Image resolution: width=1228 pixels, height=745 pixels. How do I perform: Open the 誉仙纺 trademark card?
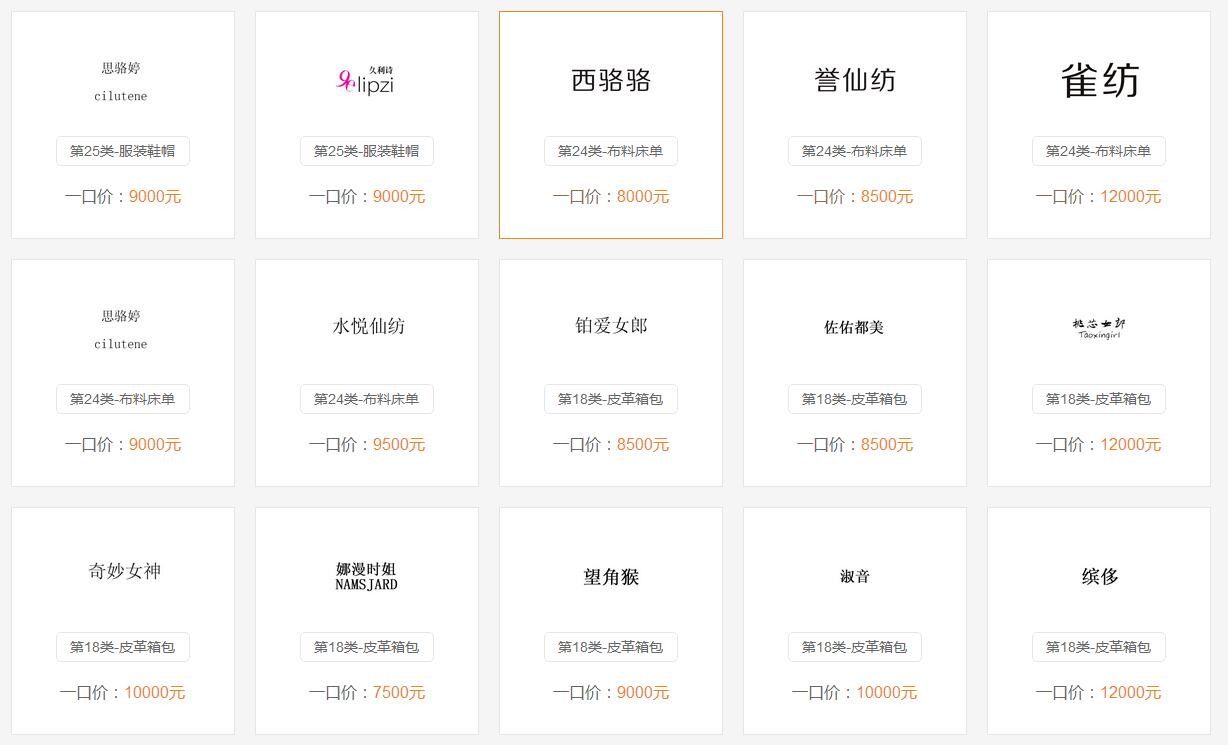pyautogui.click(x=854, y=81)
